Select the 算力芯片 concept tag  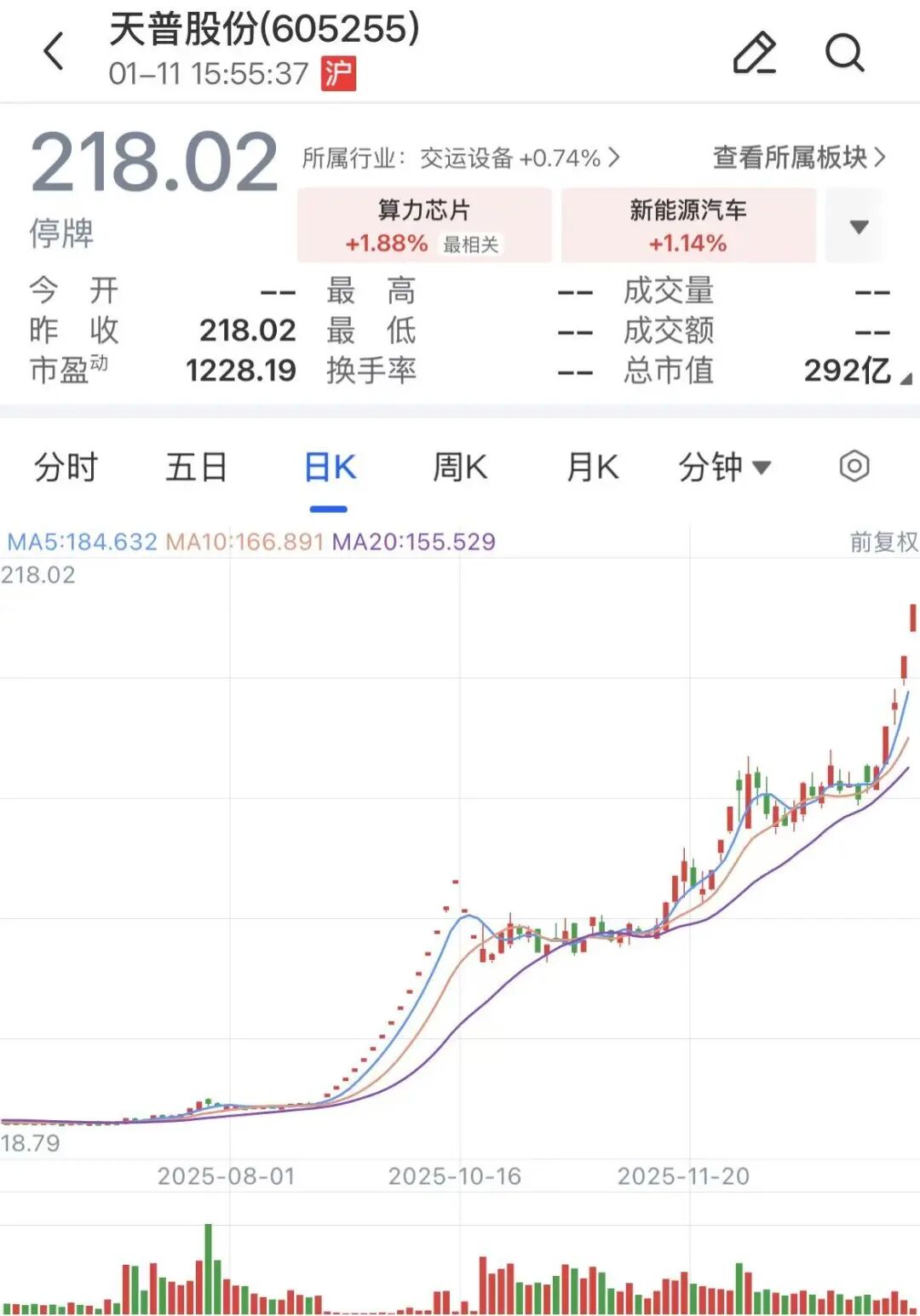[423, 224]
